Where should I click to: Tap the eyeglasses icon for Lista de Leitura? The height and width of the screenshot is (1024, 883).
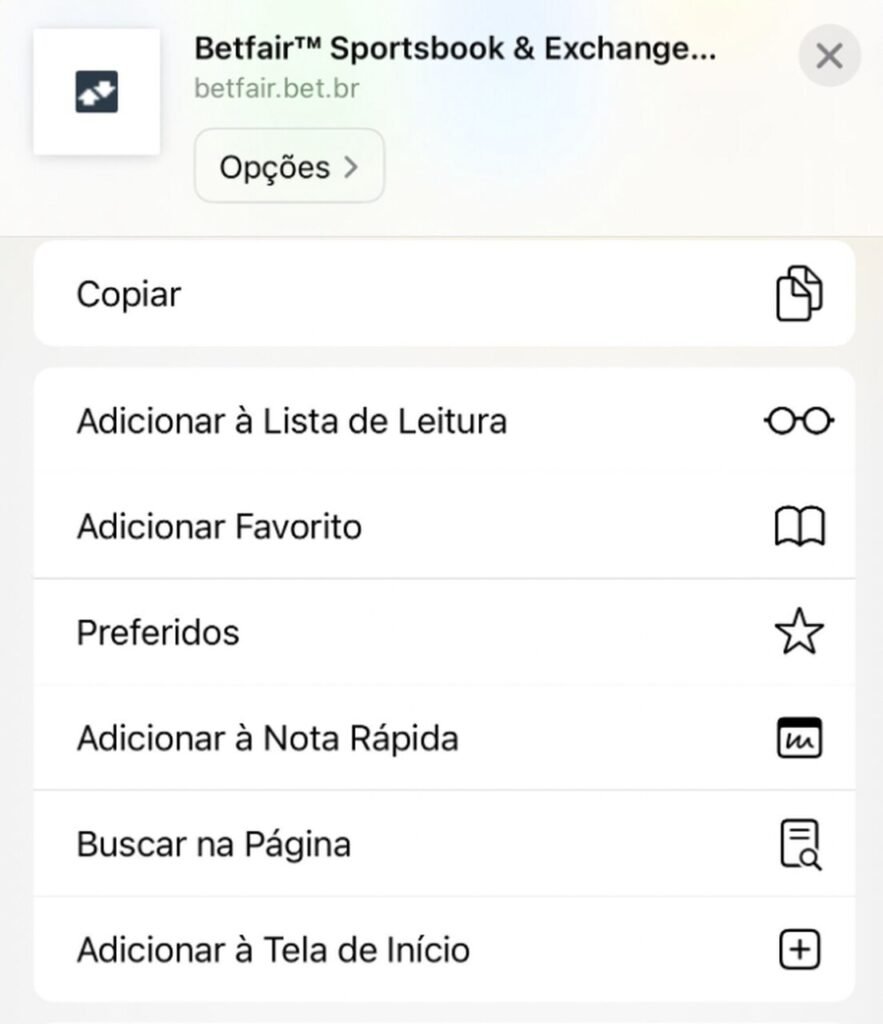pos(798,421)
